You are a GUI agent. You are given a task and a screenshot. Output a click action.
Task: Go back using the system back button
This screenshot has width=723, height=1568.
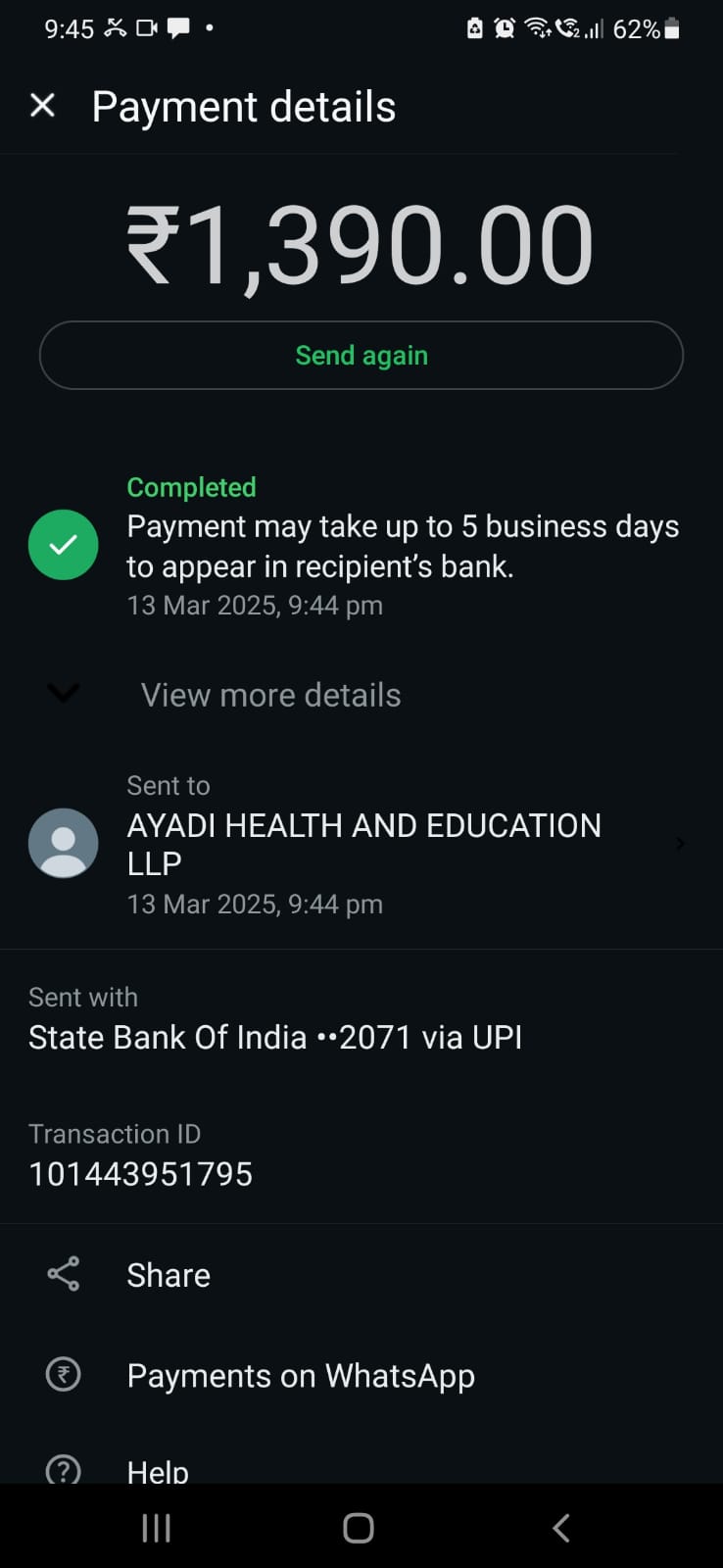click(560, 1528)
